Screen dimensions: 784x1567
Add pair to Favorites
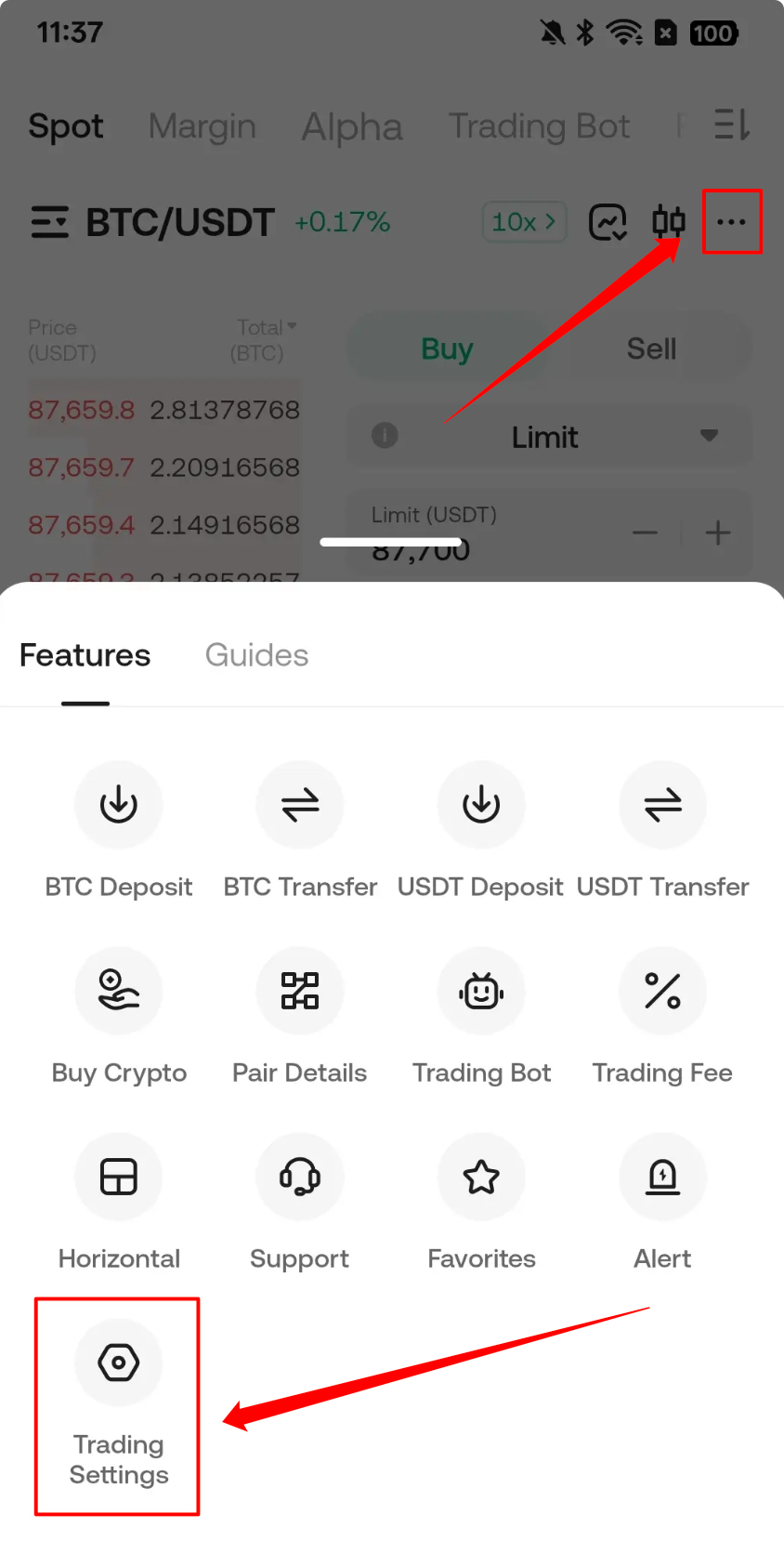tap(481, 1177)
